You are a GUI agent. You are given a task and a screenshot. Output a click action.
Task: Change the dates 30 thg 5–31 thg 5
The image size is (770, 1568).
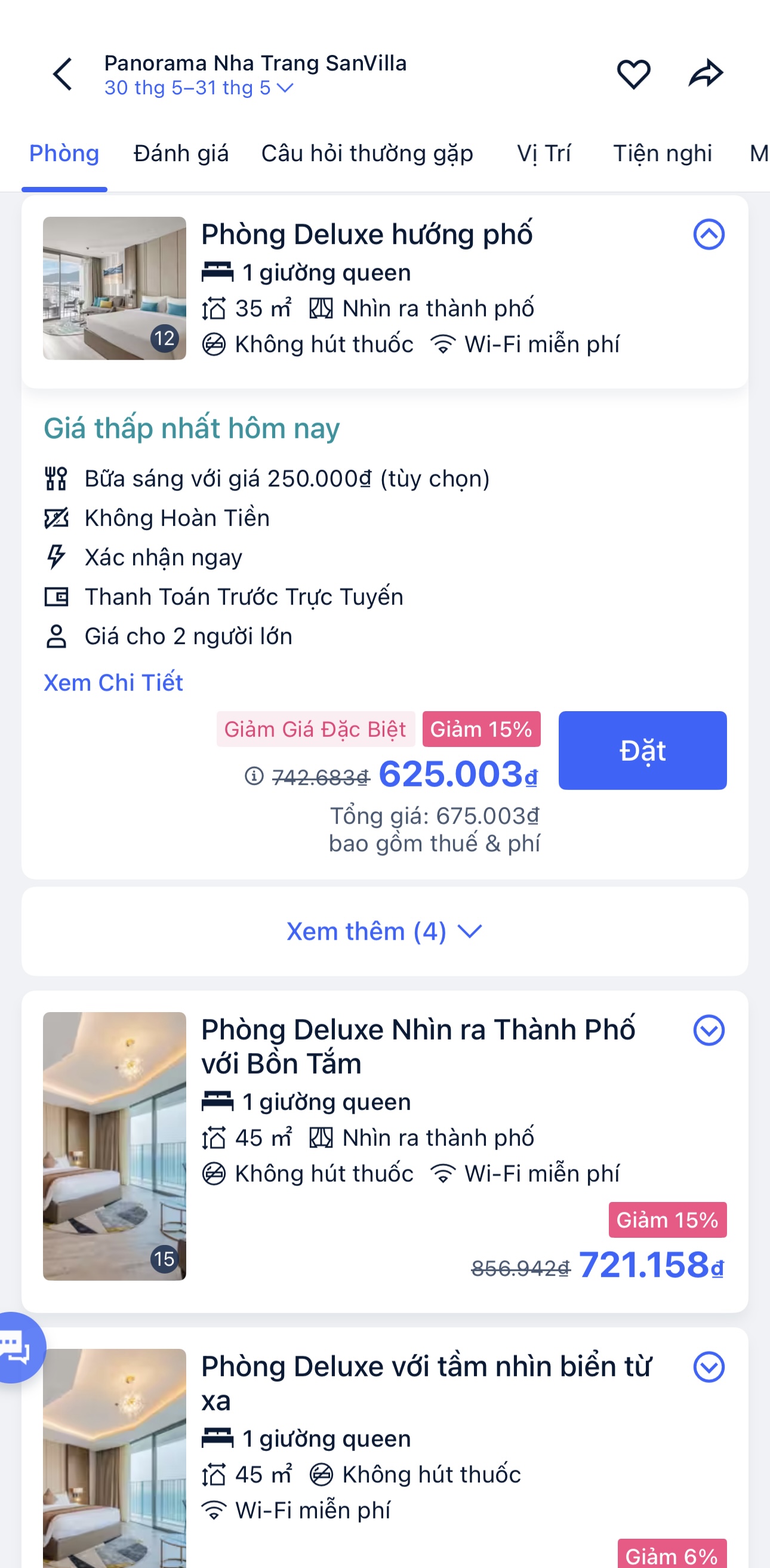(198, 88)
